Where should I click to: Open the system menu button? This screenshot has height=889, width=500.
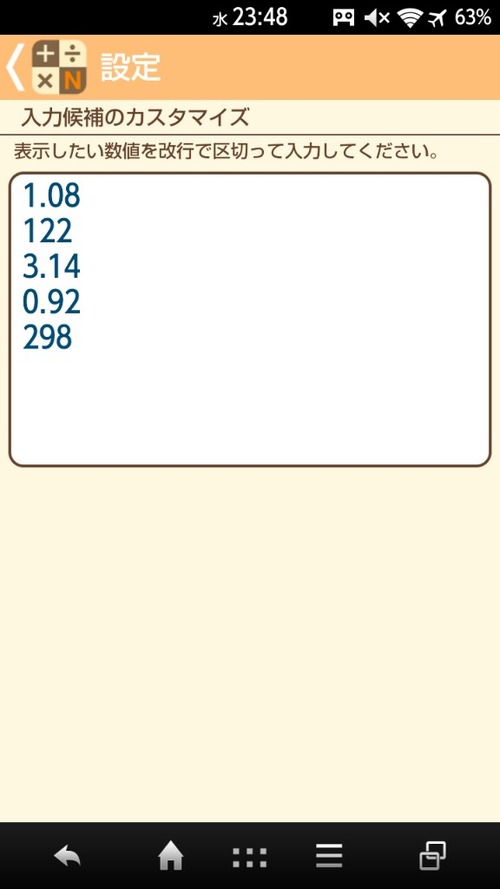[329, 856]
